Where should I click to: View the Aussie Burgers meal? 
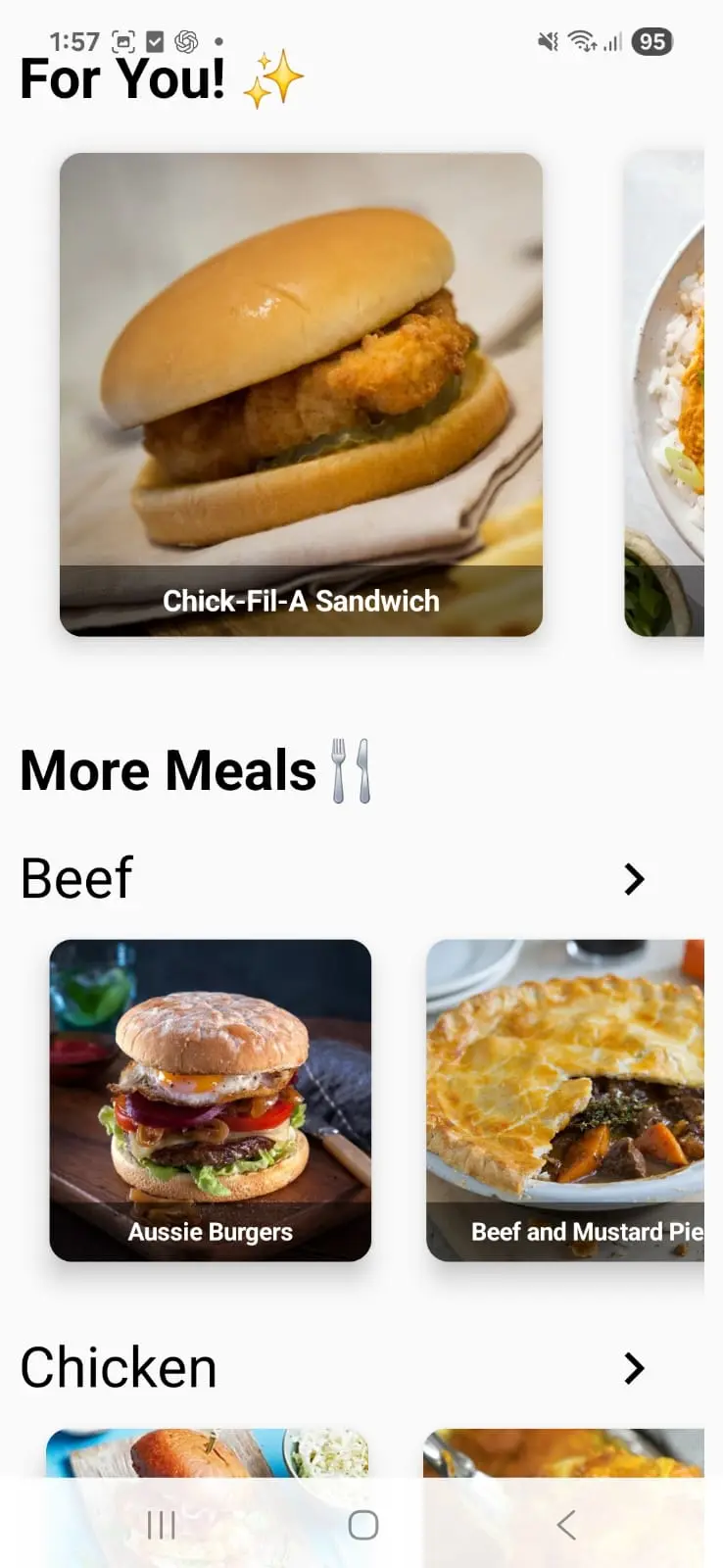tap(211, 1100)
